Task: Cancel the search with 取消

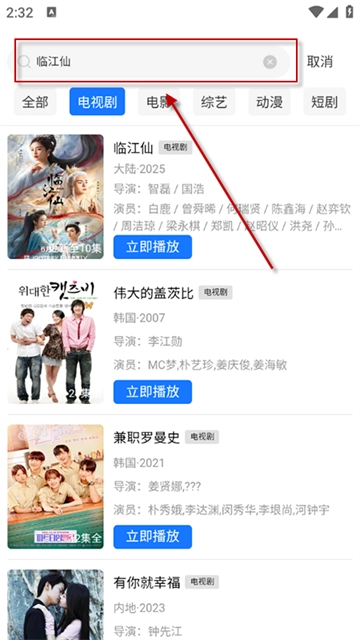Action: coord(320,62)
